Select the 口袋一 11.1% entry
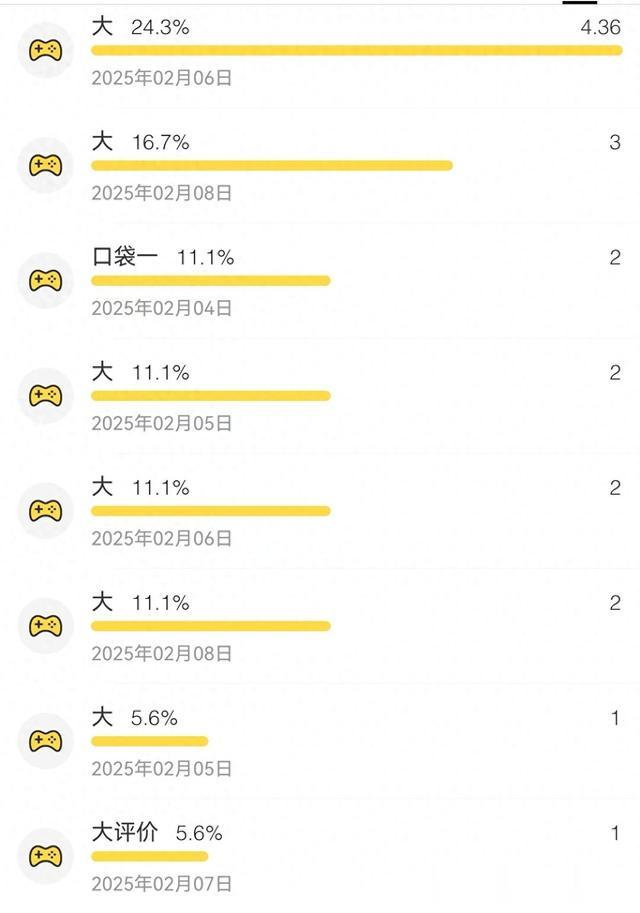The width and height of the screenshot is (640, 913). (320, 281)
